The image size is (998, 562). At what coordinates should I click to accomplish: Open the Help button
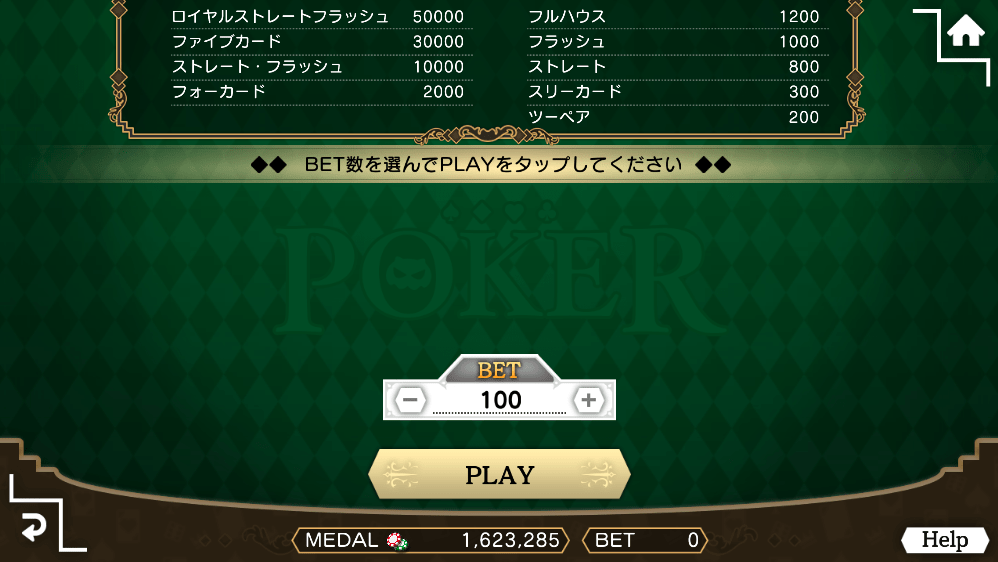tap(943, 540)
